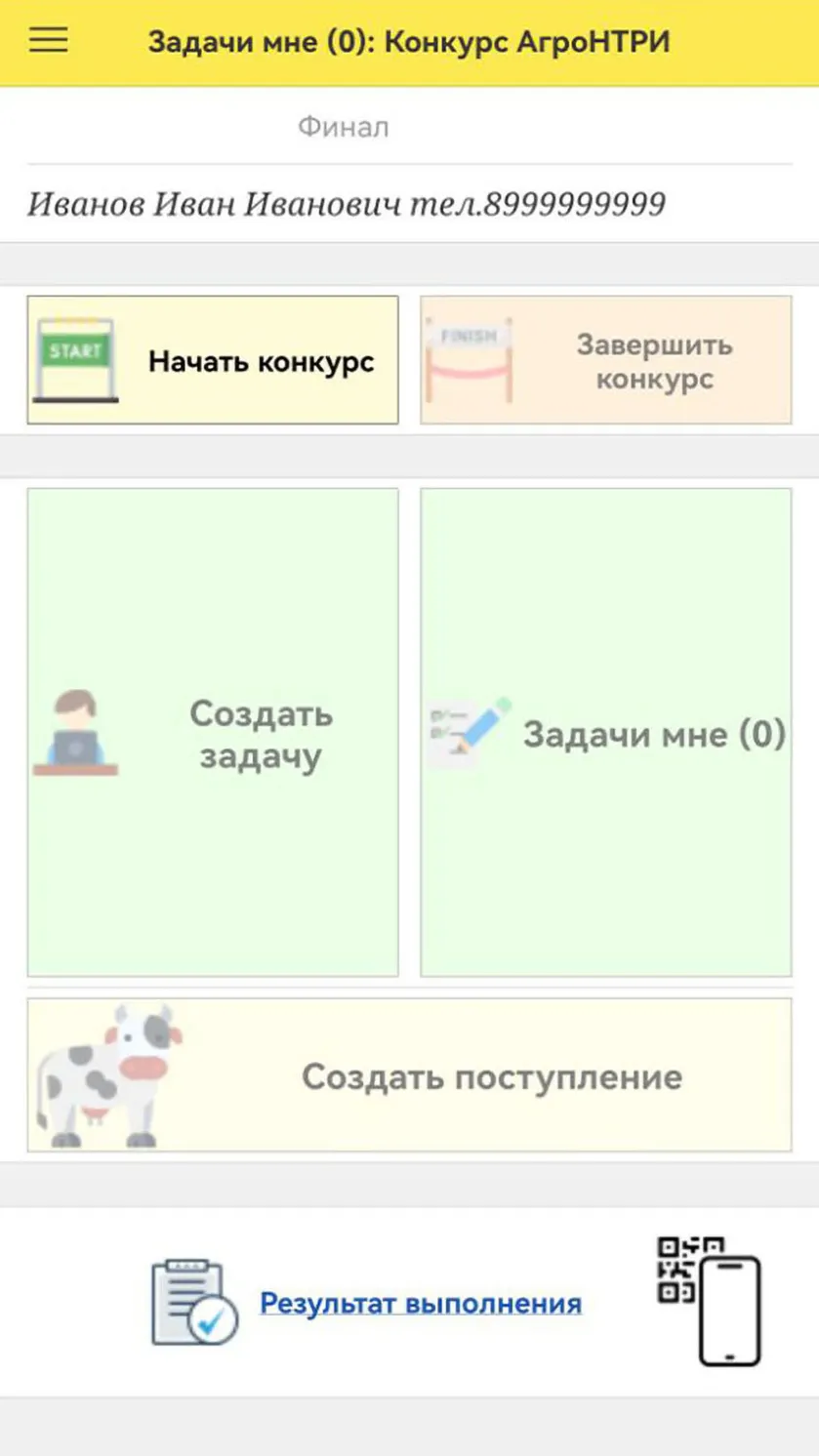Open the hamburger drawer menu
This screenshot has width=819, height=1456.
coord(48,41)
